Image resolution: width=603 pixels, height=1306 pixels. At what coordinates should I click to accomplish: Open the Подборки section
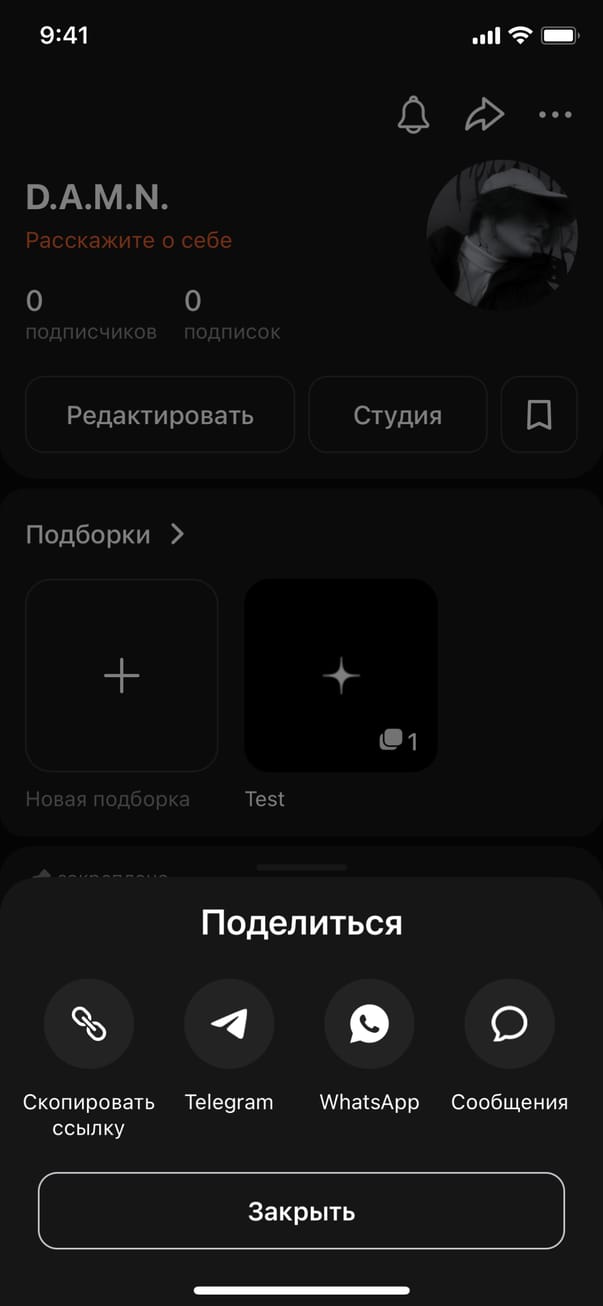coord(106,534)
